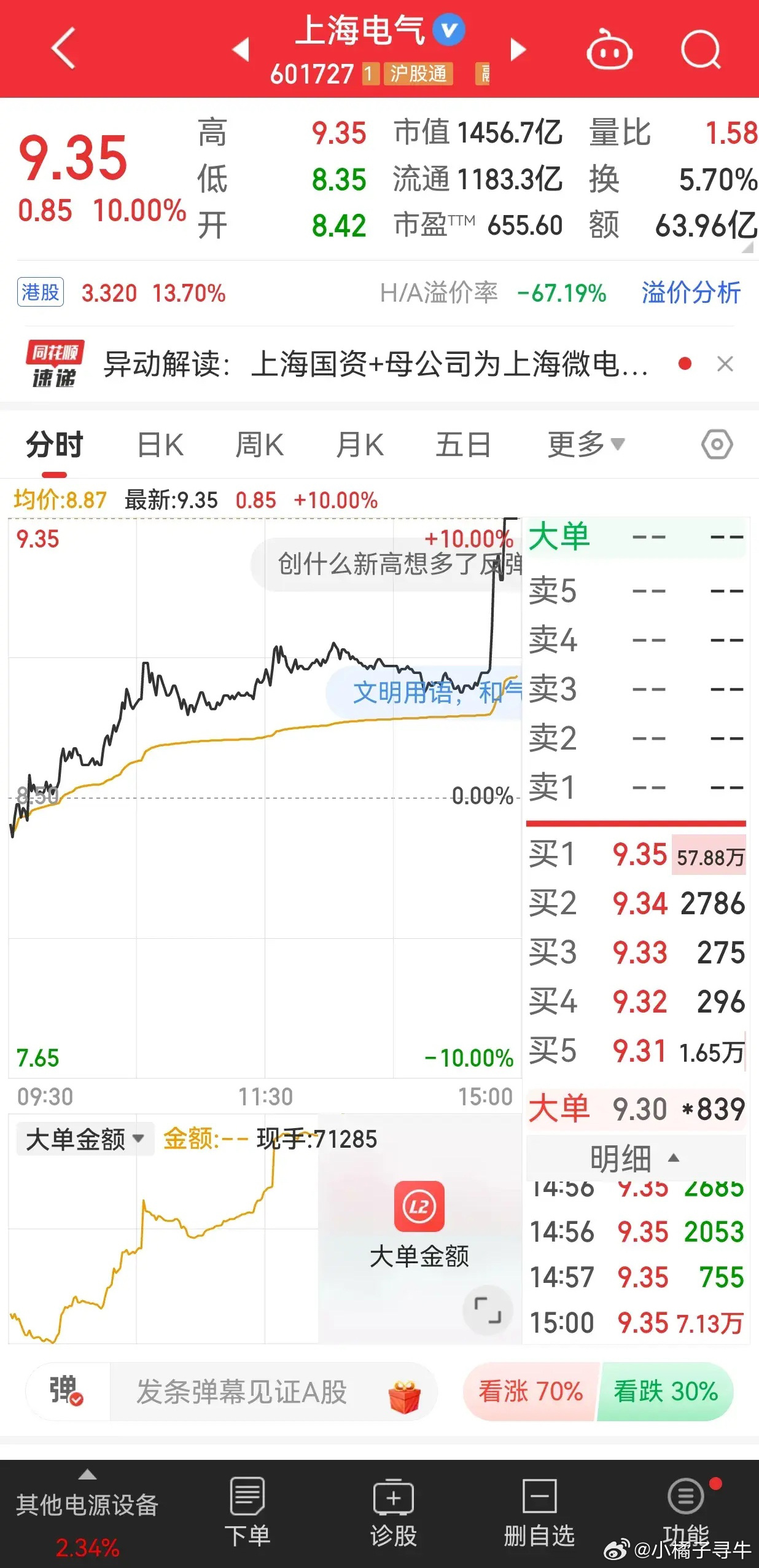The height and width of the screenshot is (1568, 759).
Task: Open stock search
Action: tap(701, 49)
